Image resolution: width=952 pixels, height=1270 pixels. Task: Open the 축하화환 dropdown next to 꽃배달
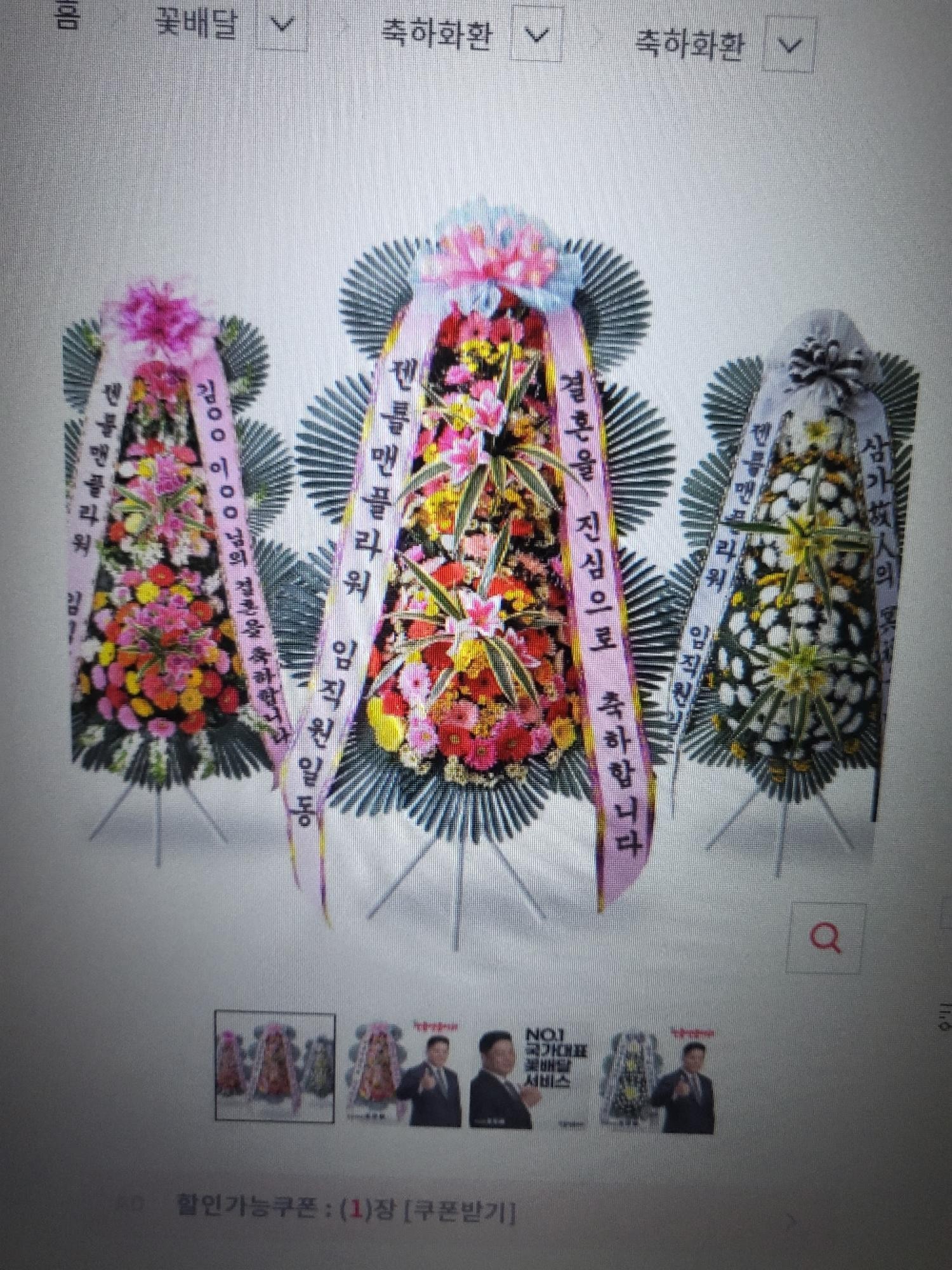[x=537, y=36]
